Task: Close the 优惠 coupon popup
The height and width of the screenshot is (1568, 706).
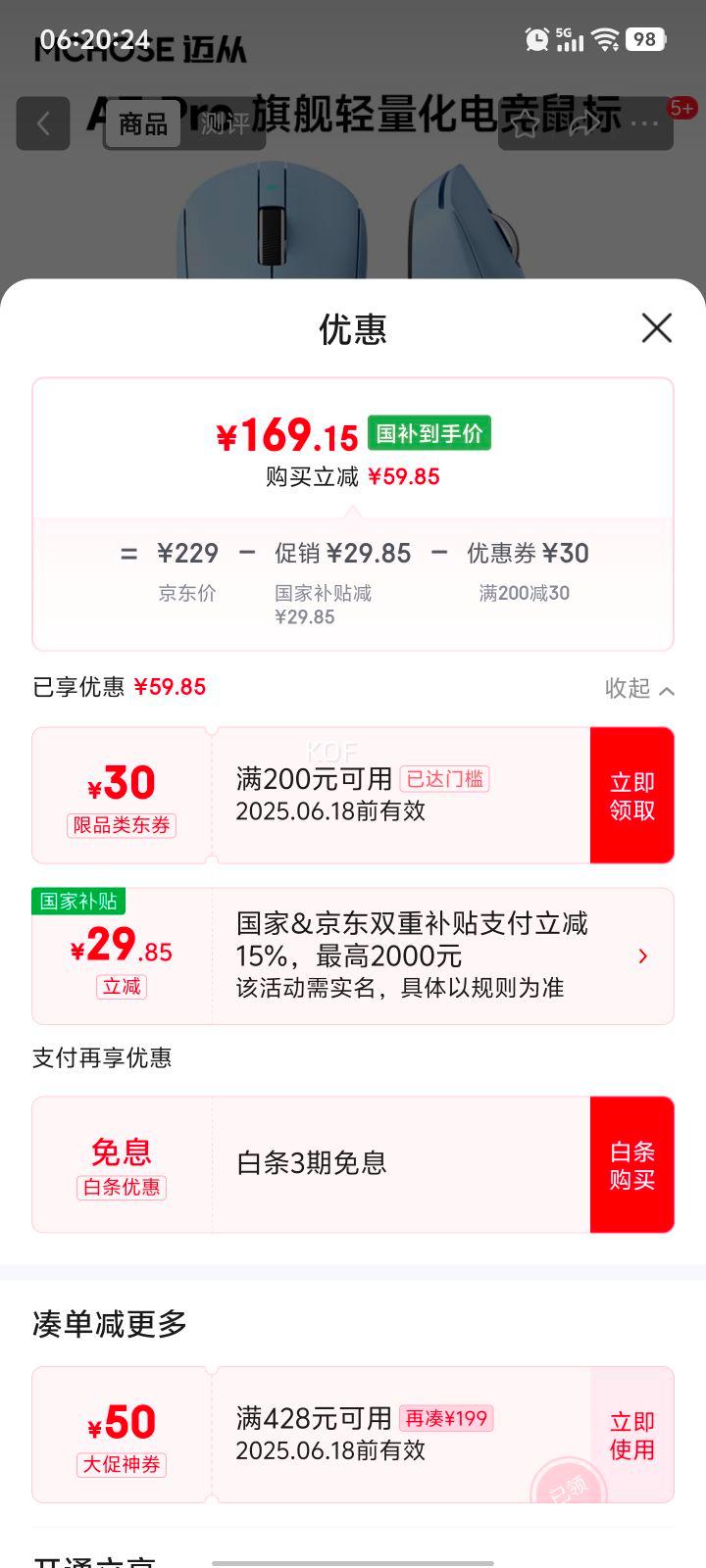Action: (x=655, y=329)
